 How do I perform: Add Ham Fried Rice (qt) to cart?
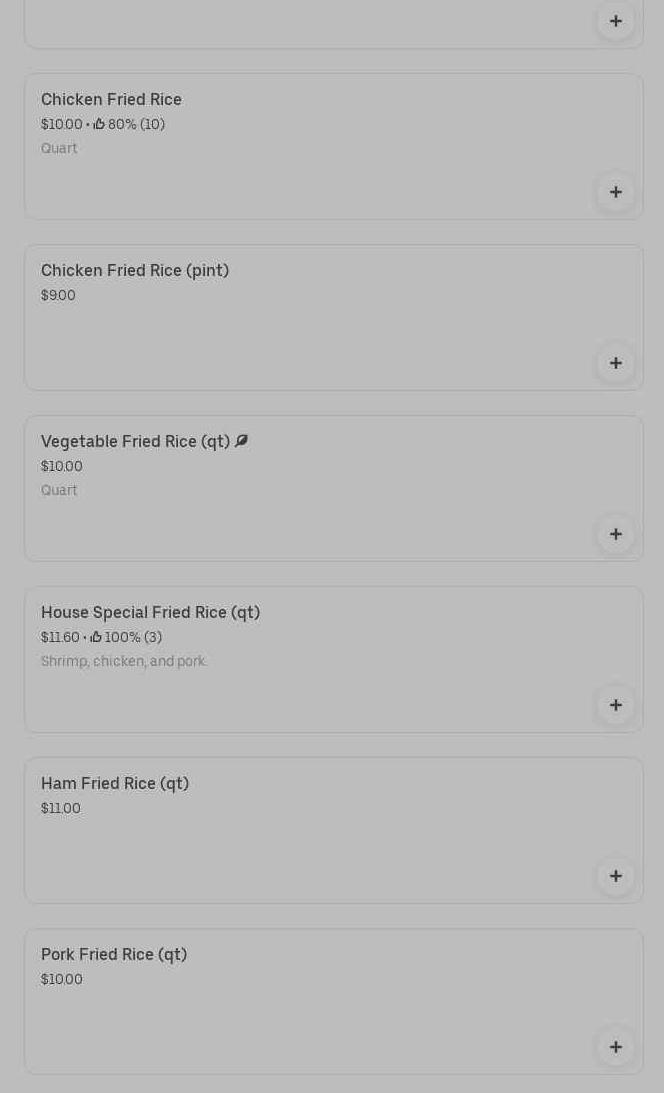pyautogui.click(x=615, y=876)
